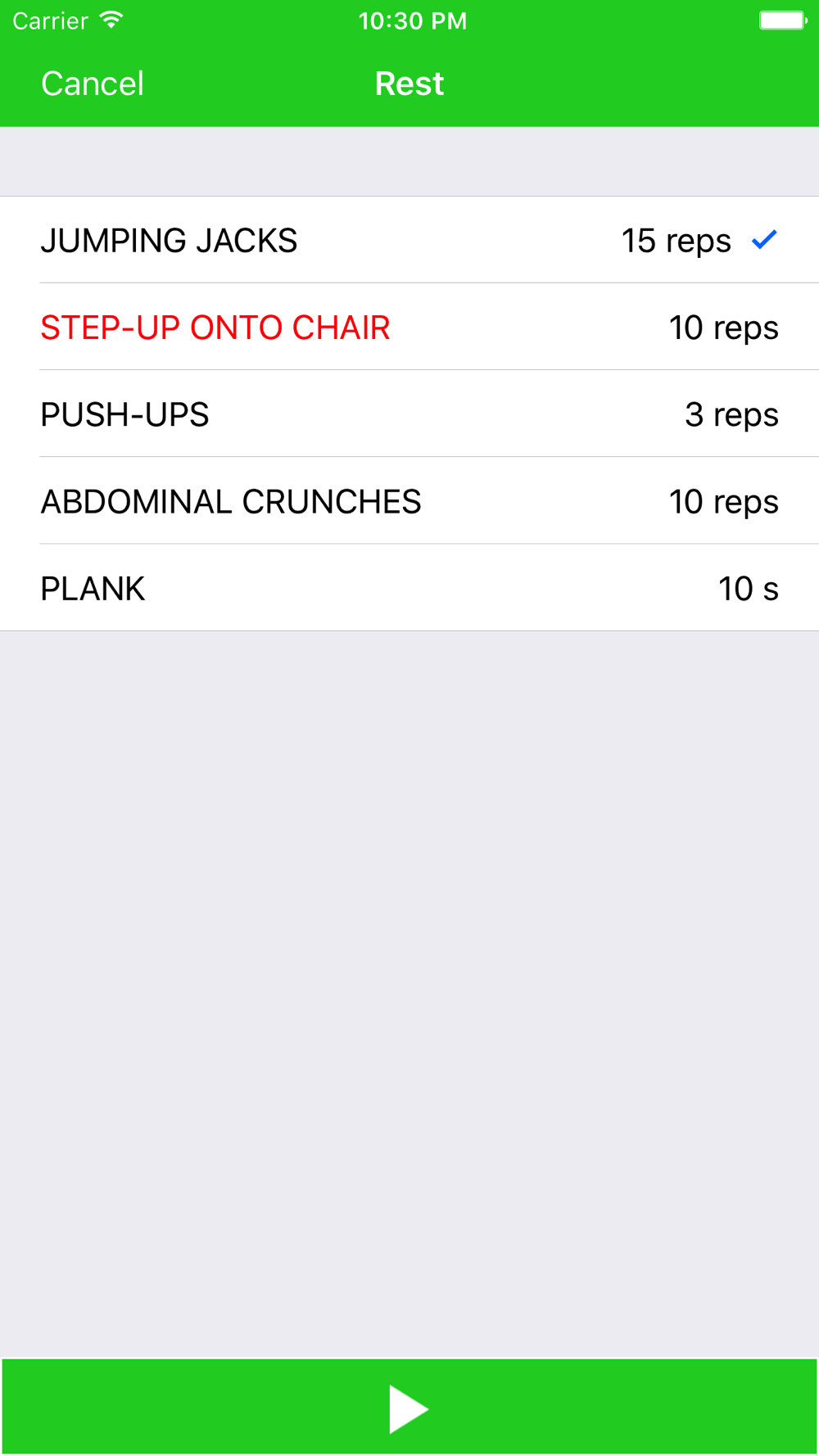Cancel the workout session
The height and width of the screenshot is (1456, 819).
pyautogui.click(x=93, y=84)
